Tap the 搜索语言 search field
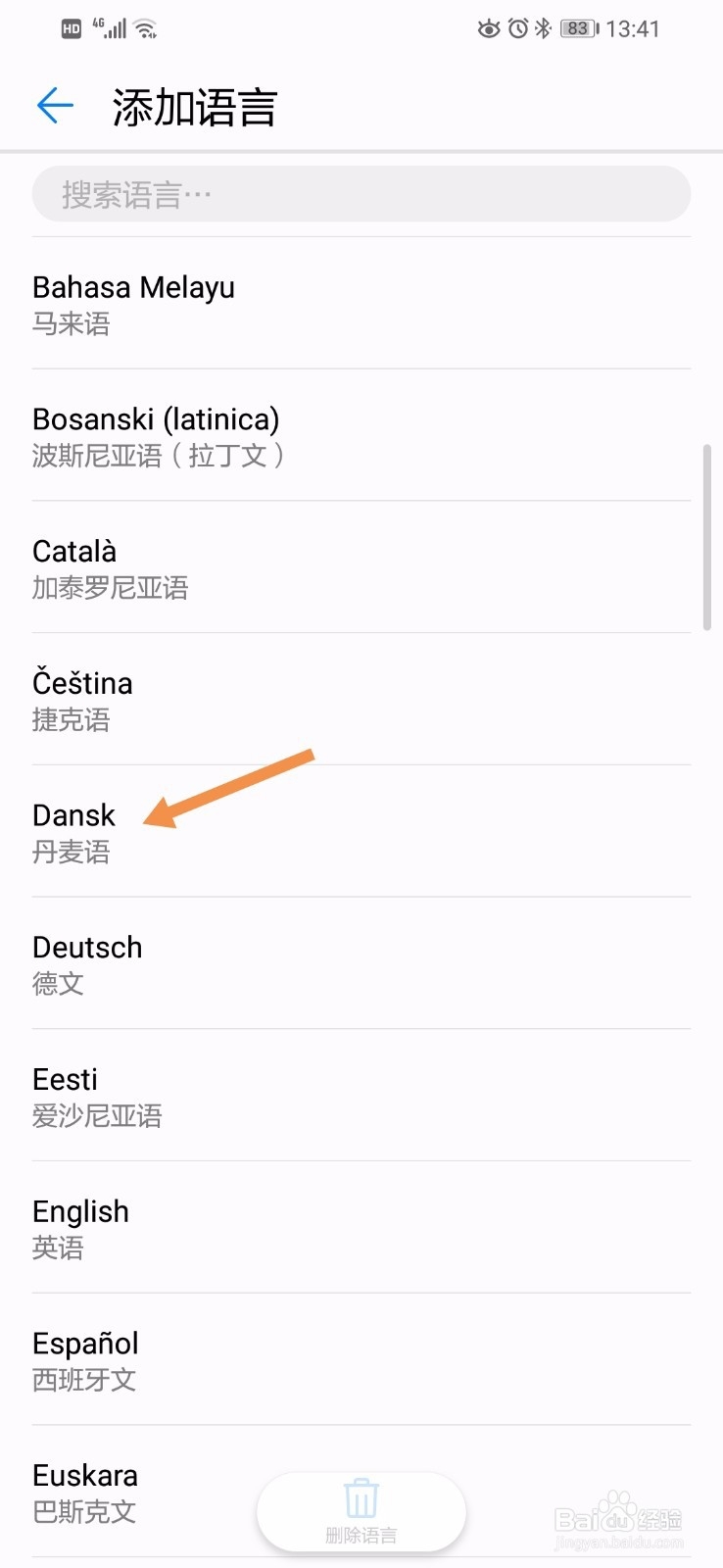 pyautogui.click(x=361, y=193)
